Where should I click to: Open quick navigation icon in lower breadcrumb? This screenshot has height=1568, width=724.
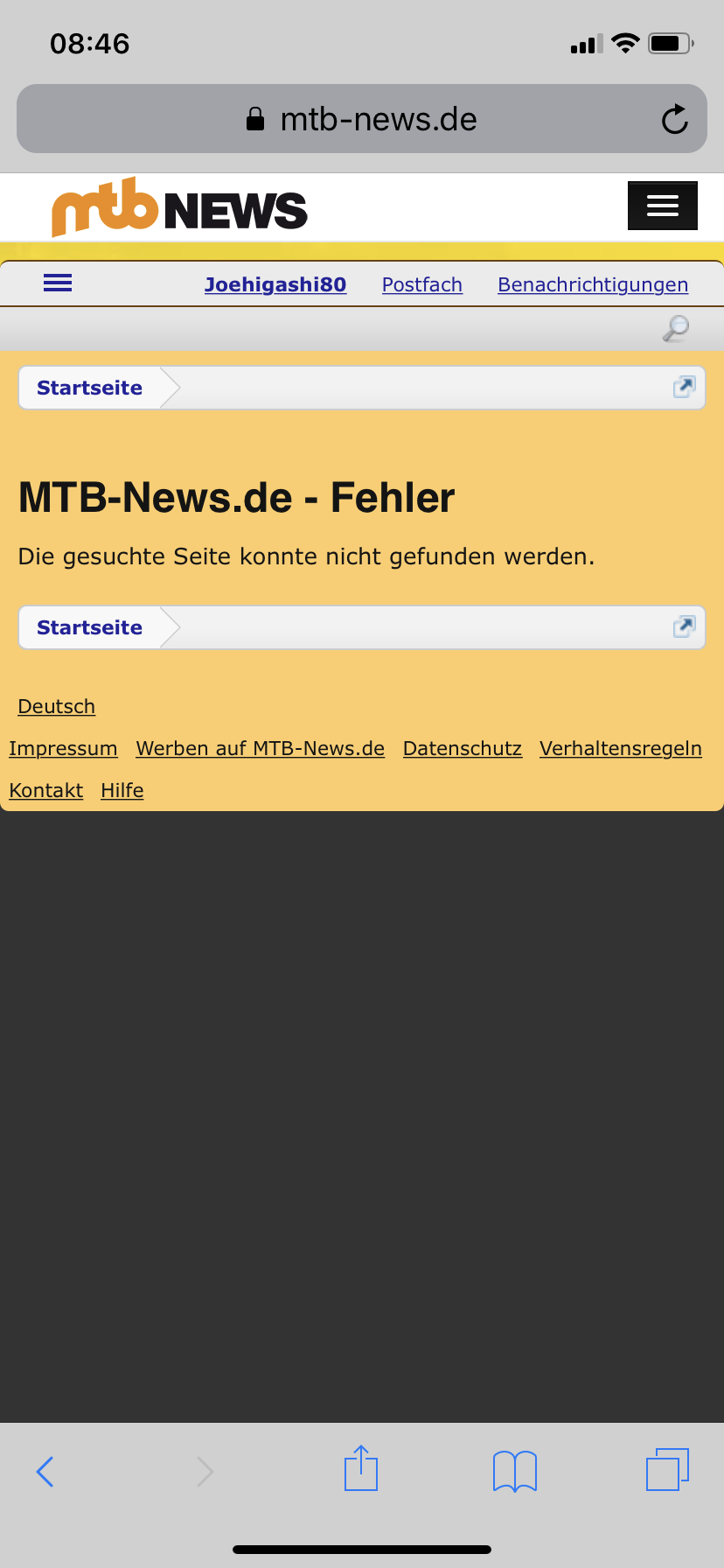(x=684, y=626)
